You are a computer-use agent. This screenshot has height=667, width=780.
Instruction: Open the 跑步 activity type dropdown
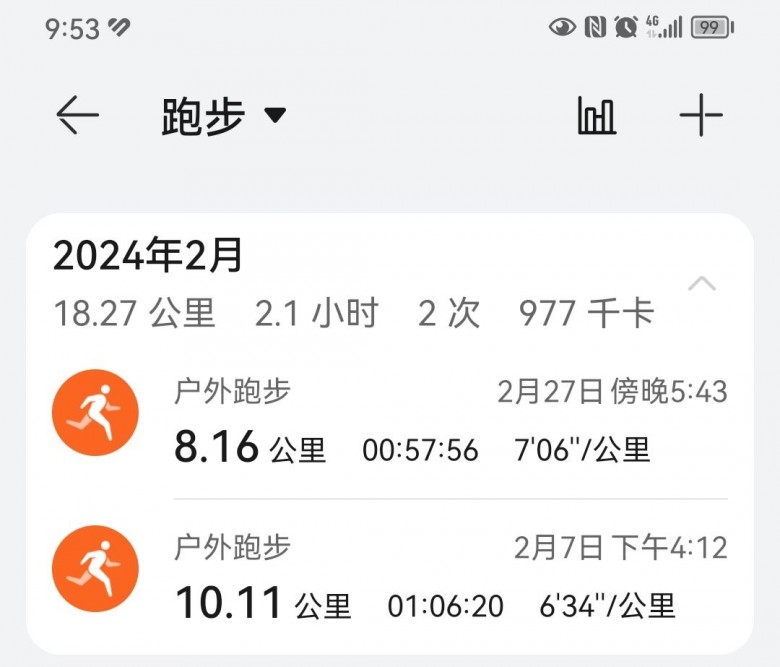(223, 117)
